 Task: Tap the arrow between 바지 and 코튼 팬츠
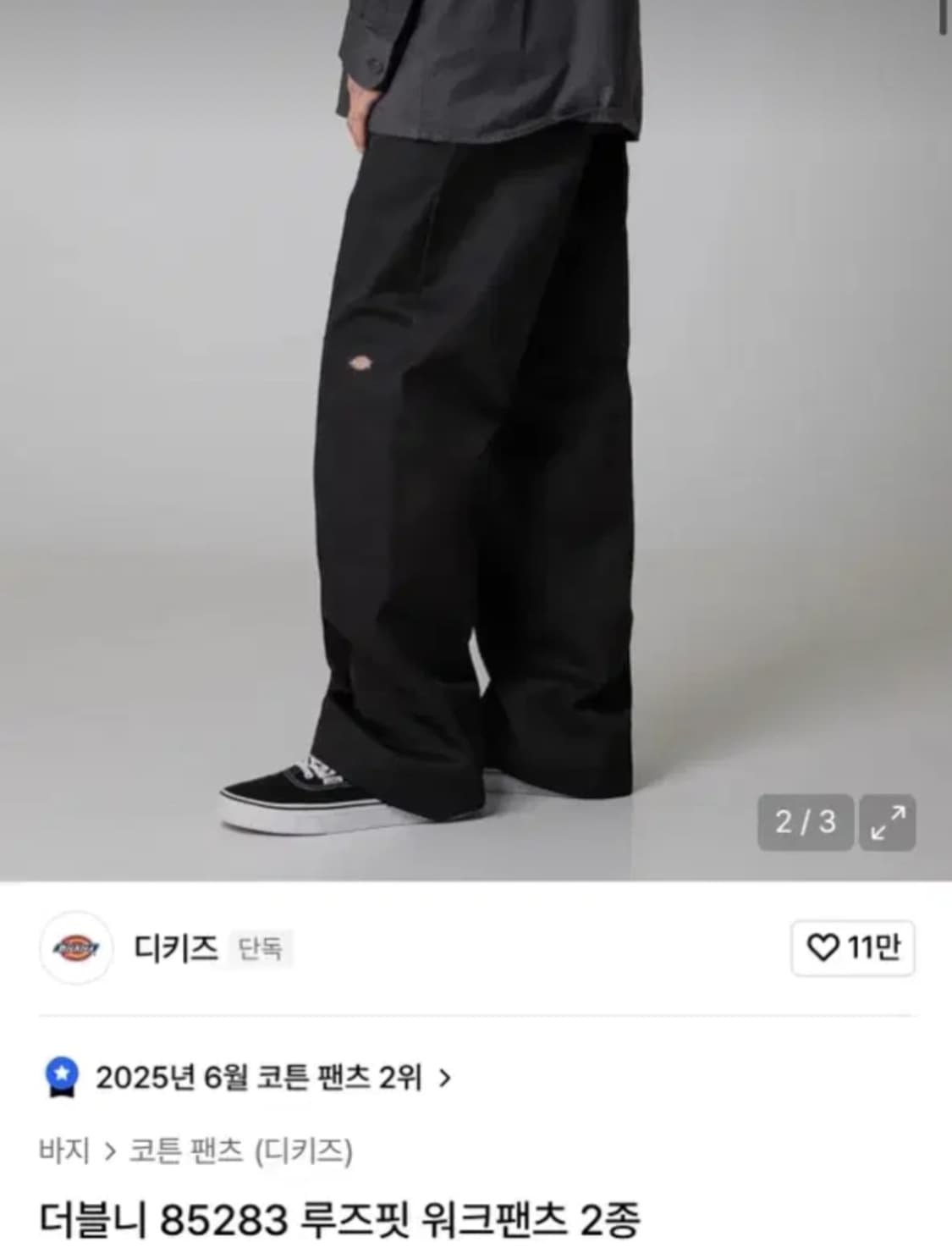point(111,1148)
